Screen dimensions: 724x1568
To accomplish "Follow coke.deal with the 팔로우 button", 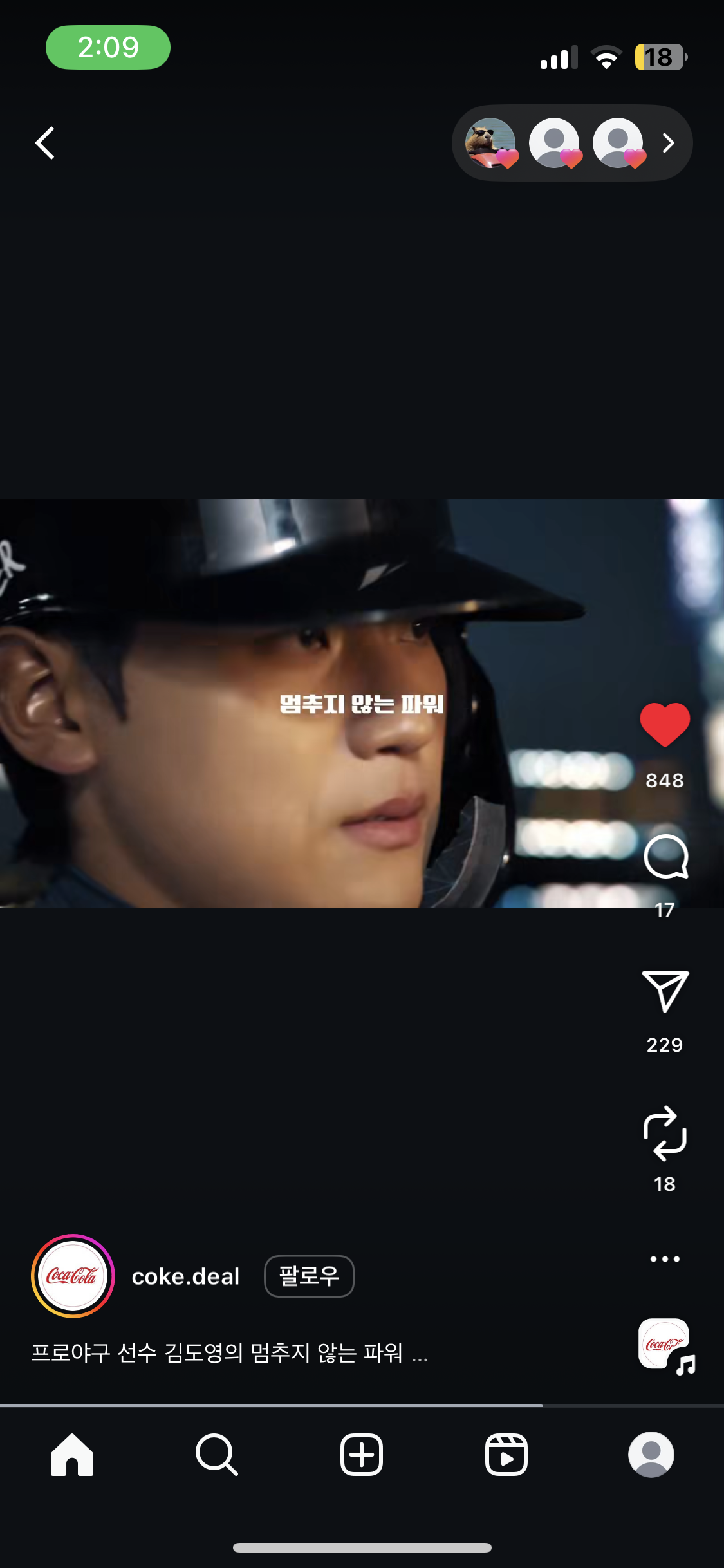I will 309,1276.
